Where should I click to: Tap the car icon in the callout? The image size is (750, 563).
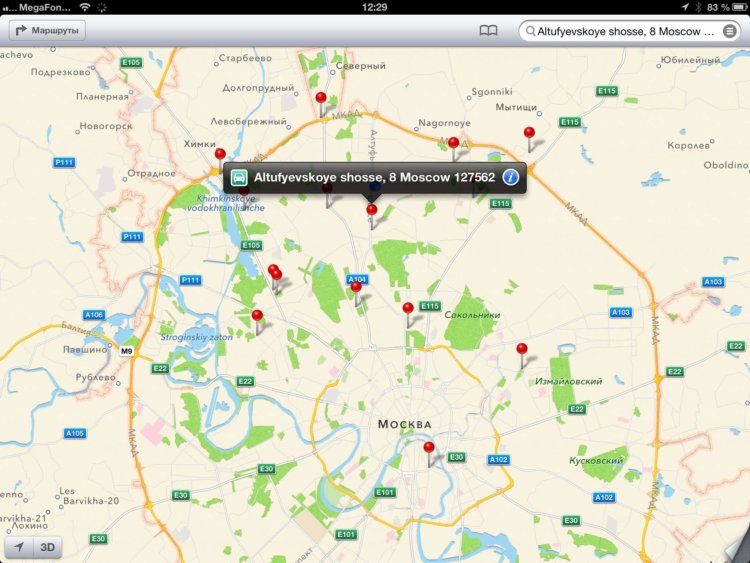pyautogui.click(x=240, y=177)
